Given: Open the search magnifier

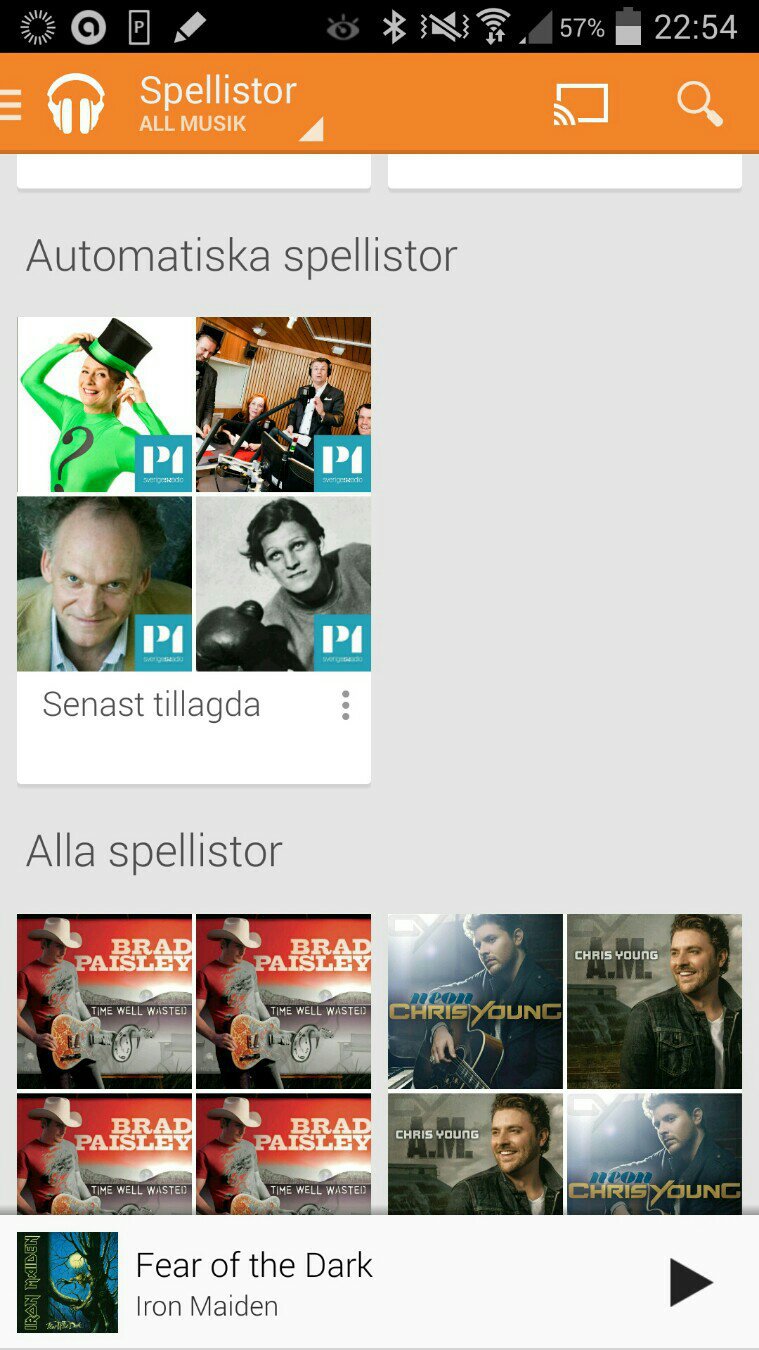Looking at the screenshot, I should click(699, 104).
